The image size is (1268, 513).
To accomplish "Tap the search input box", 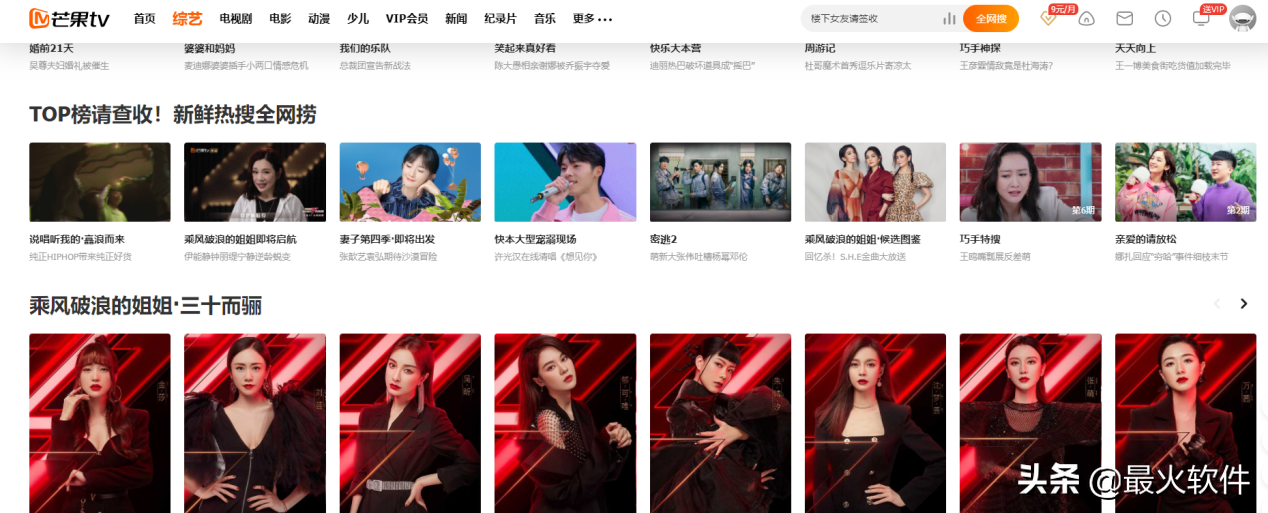I will coord(870,18).
